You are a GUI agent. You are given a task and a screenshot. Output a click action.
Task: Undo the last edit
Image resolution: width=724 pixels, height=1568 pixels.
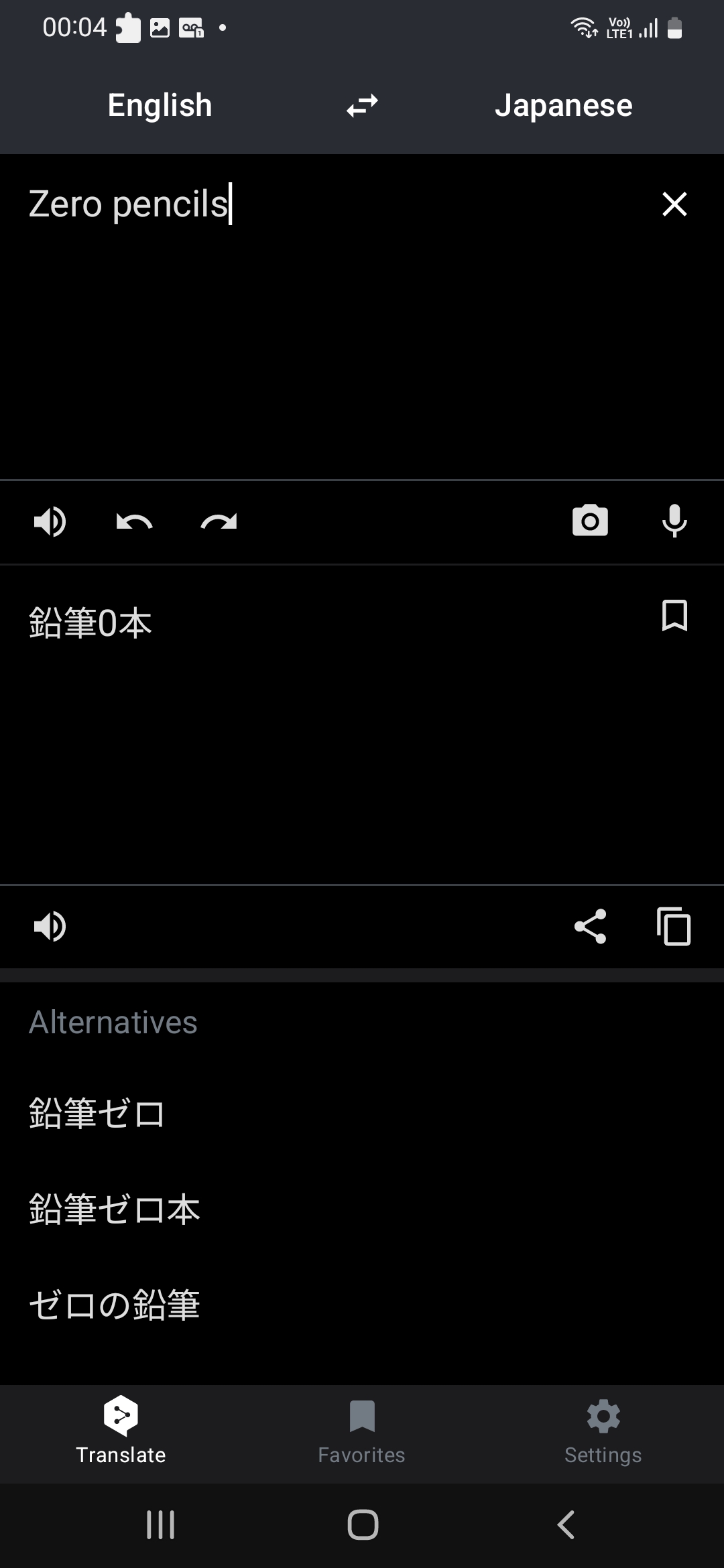tap(134, 522)
